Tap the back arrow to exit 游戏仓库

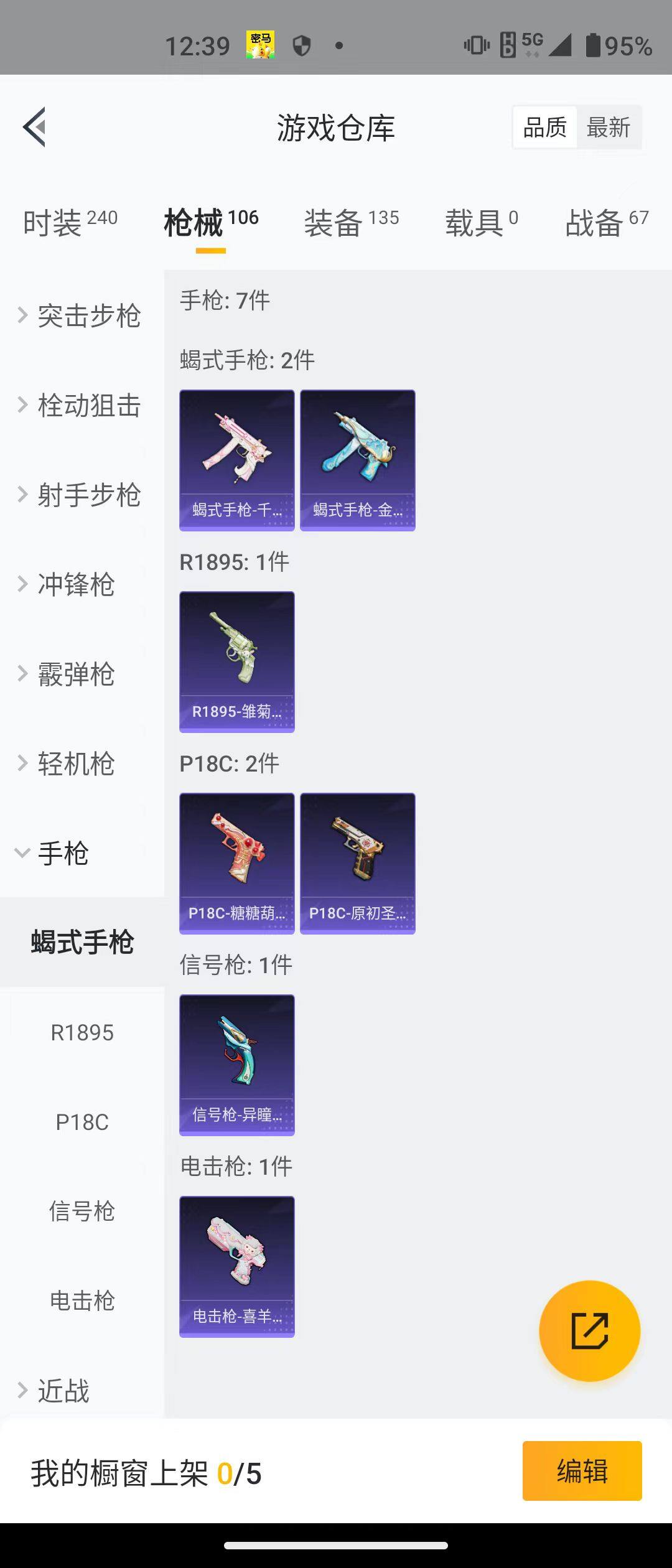pos(35,127)
